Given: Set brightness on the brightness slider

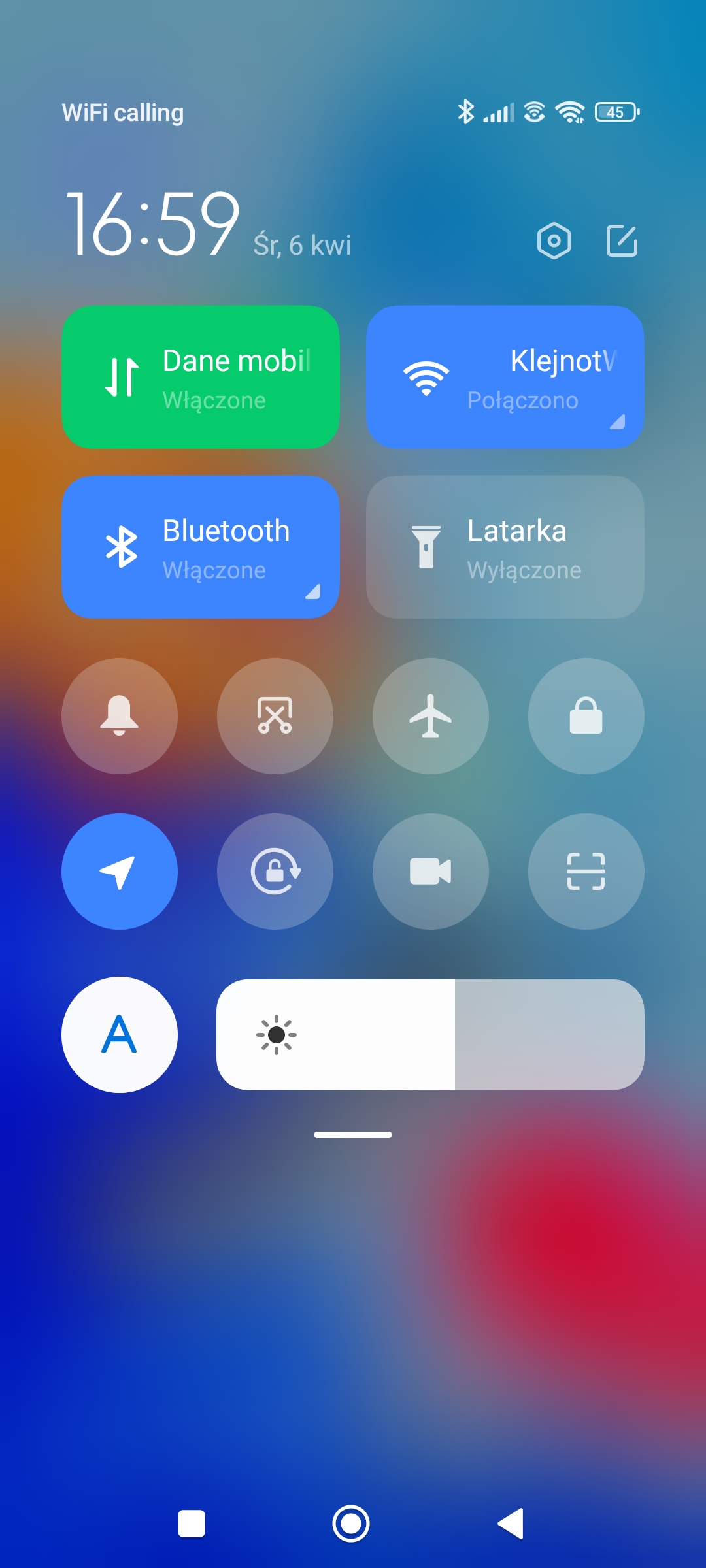Looking at the screenshot, I should pyautogui.click(x=430, y=1035).
